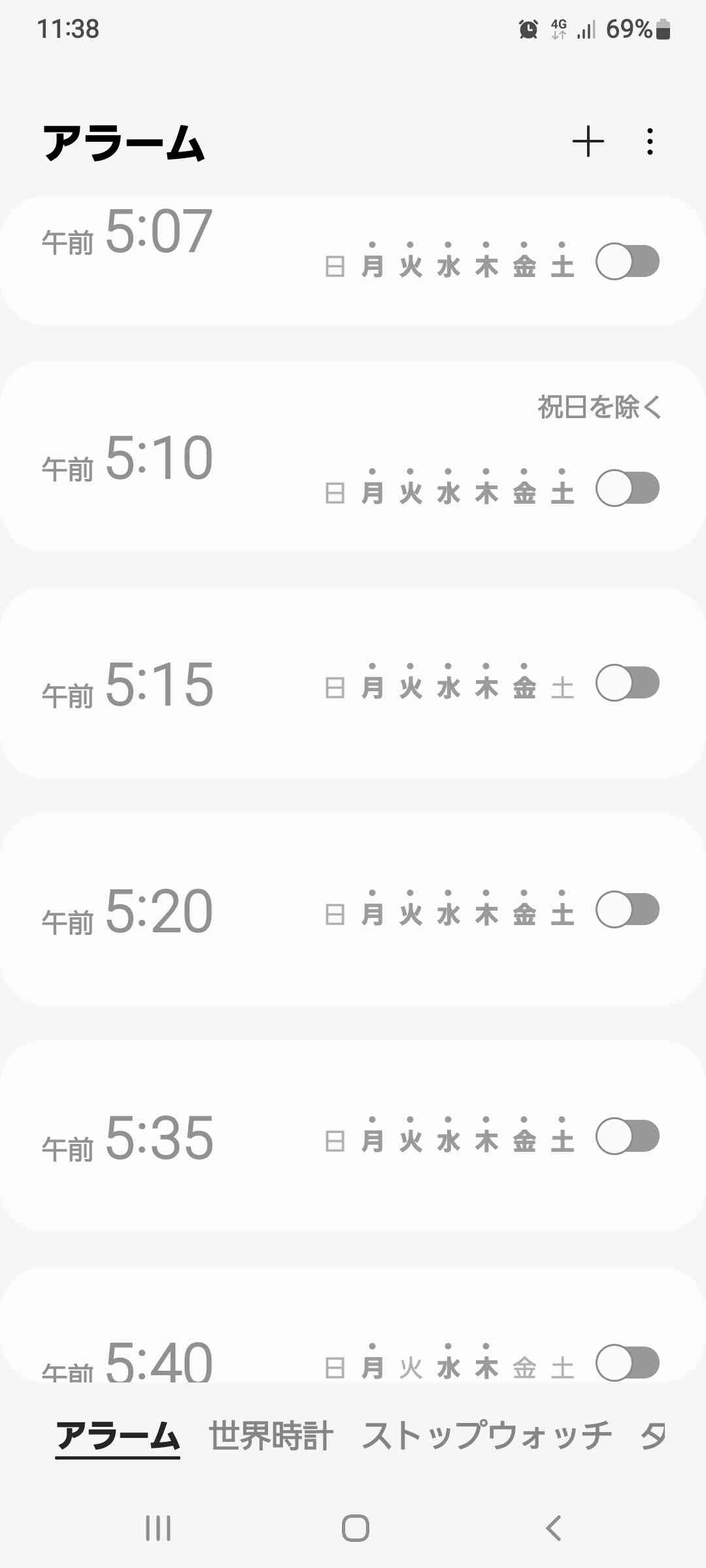Screen dimensions: 706x1568
Task: Open the 5:07 AM alarm settings
Action: (x=353, y=260)
